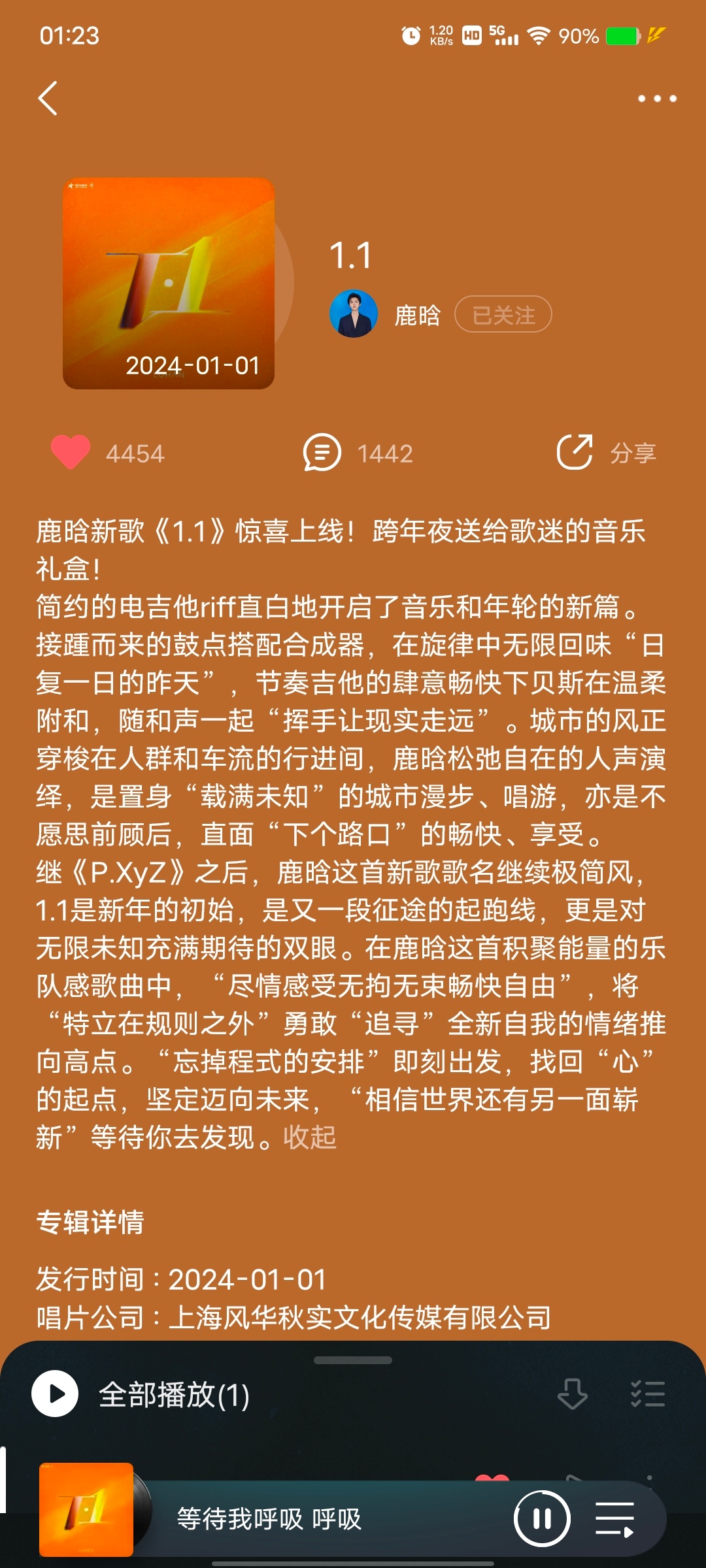Pause the currently playing song

coord(542,1518)
